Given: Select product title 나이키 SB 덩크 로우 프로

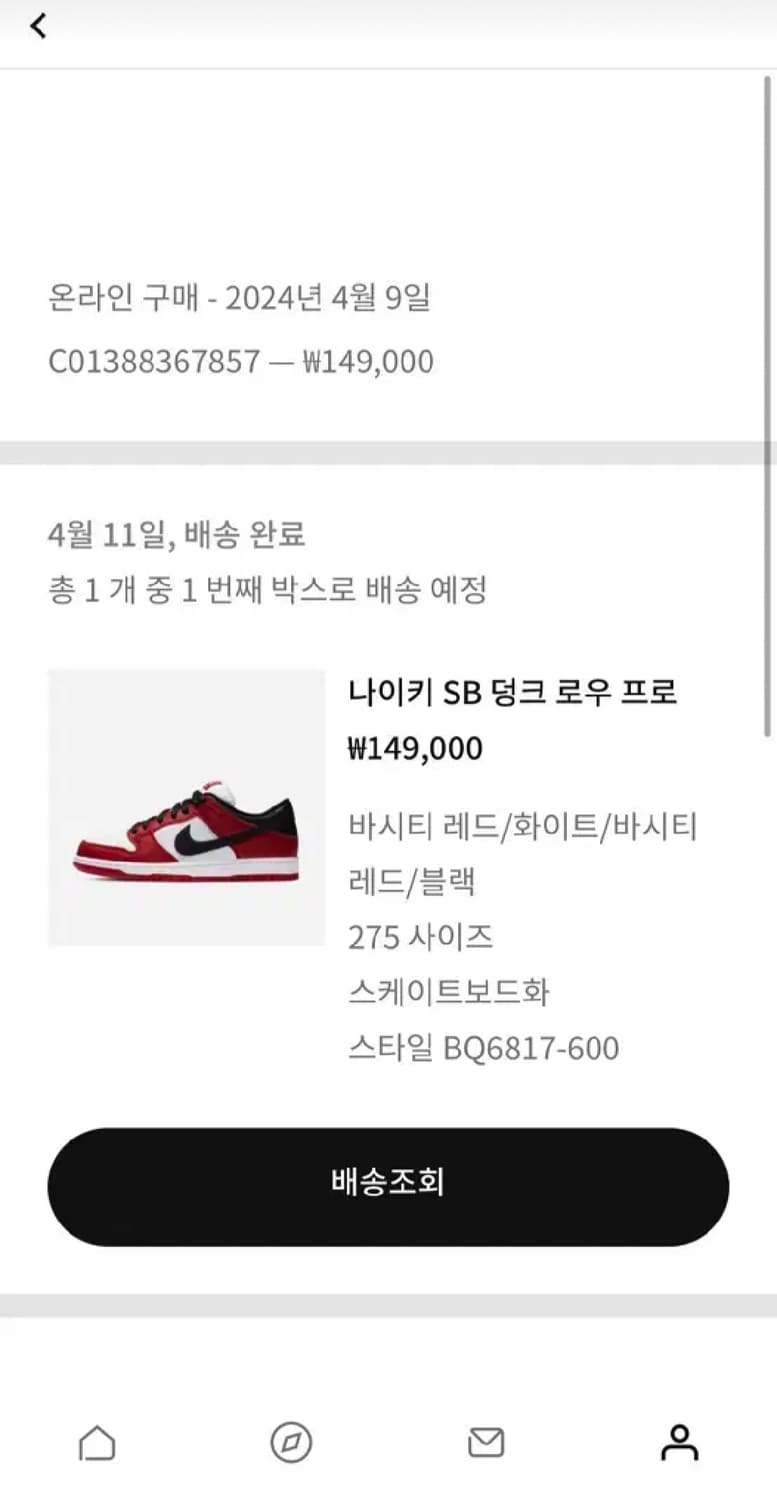Looking at the screenshot, I should 515,692.
